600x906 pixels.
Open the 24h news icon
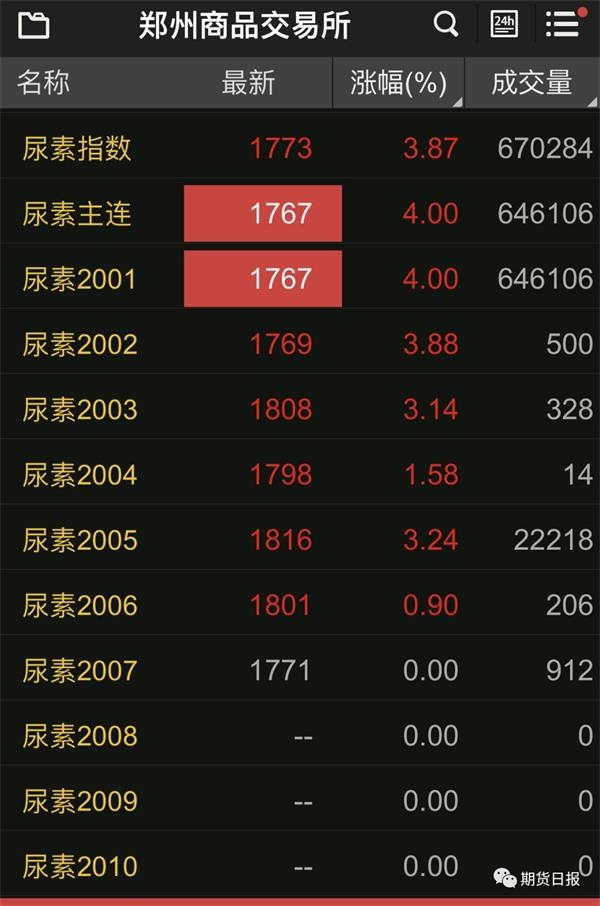point(505,25)
